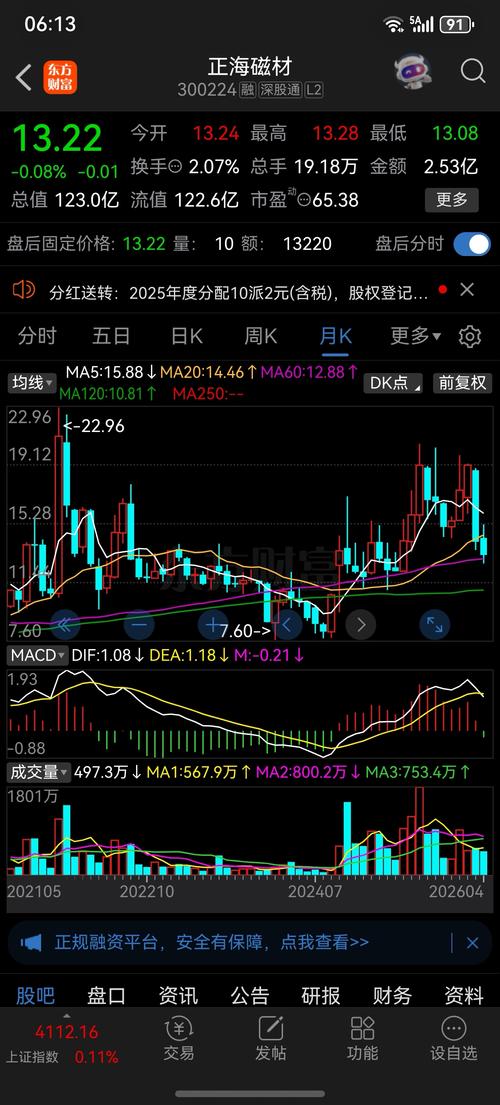Dismiss the 分红送转 notice
500x1105 pixels.
tap(467, 290)
